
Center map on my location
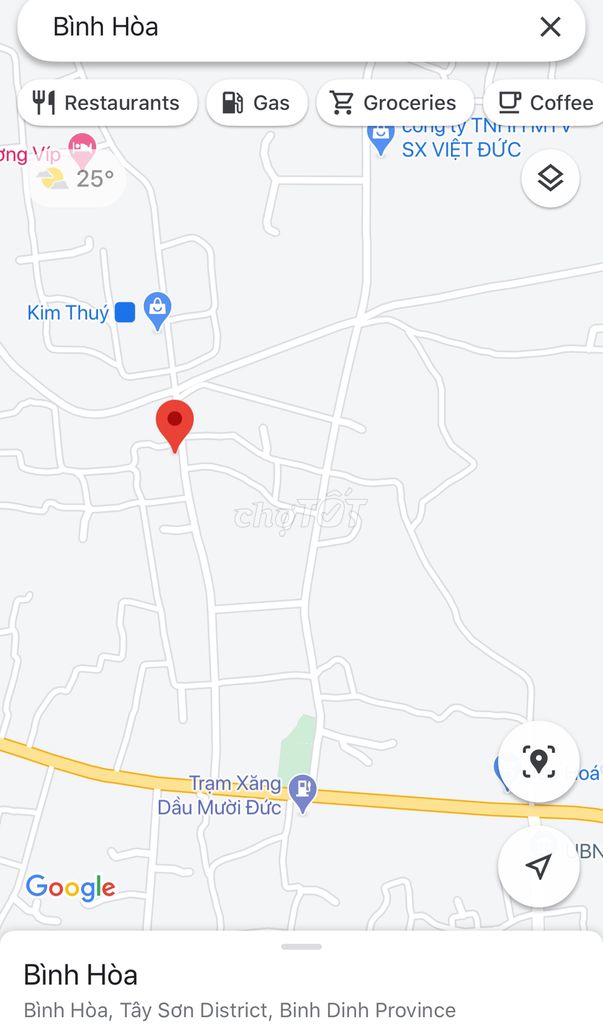pyautogui.click(x=538, y=867)
